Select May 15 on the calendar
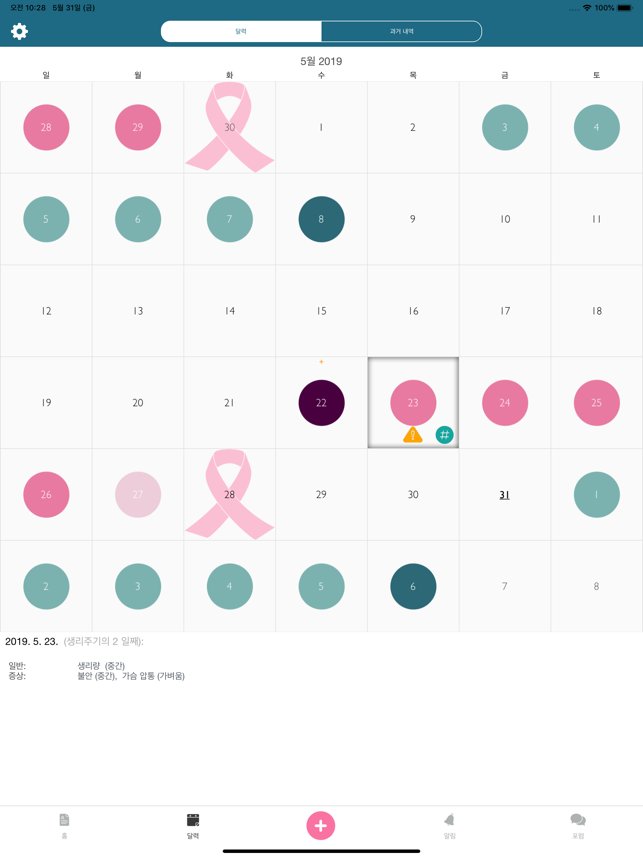Image resolution: width=643 pixels, height=858 pixels. pos(321,311)
